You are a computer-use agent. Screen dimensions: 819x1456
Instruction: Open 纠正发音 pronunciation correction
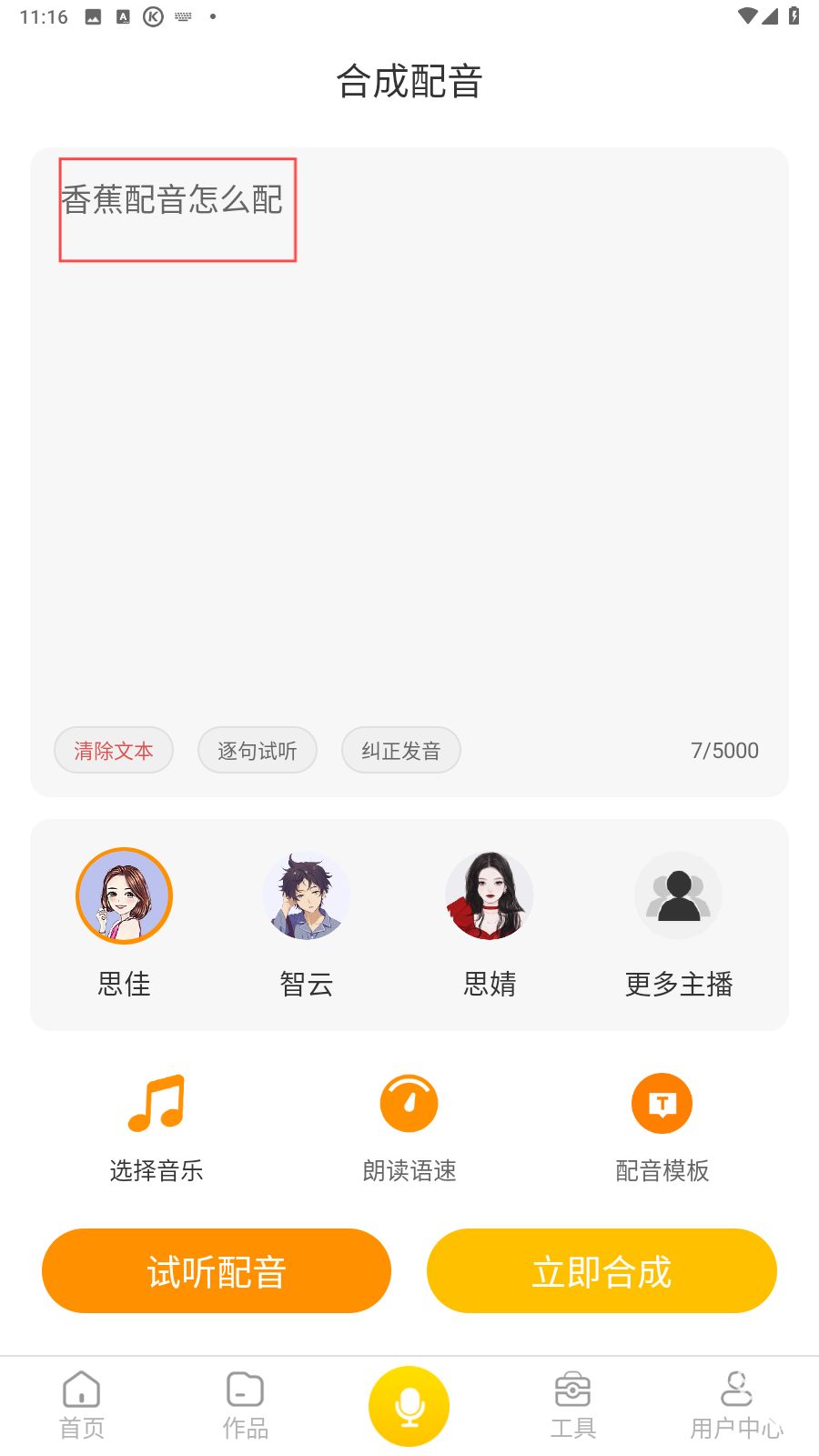(x=400, y=750)
